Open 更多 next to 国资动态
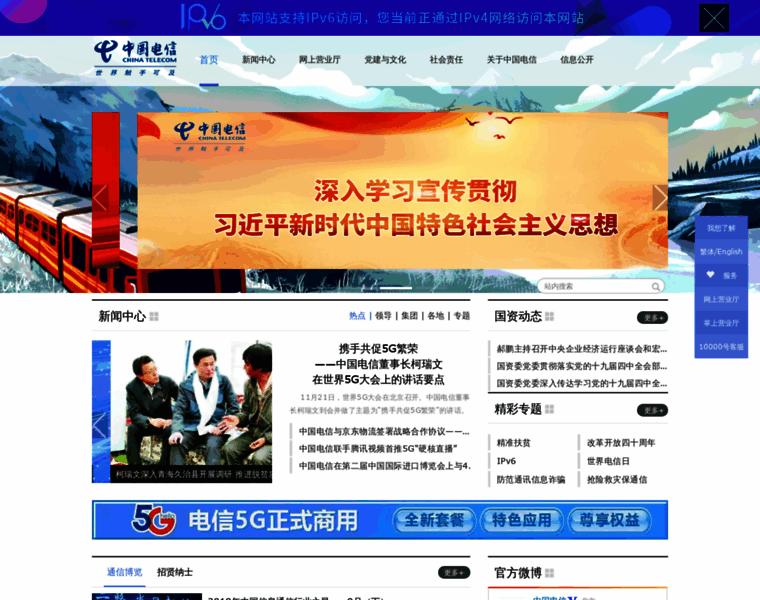This screenshot has width=760, height=600. (652, 318)
